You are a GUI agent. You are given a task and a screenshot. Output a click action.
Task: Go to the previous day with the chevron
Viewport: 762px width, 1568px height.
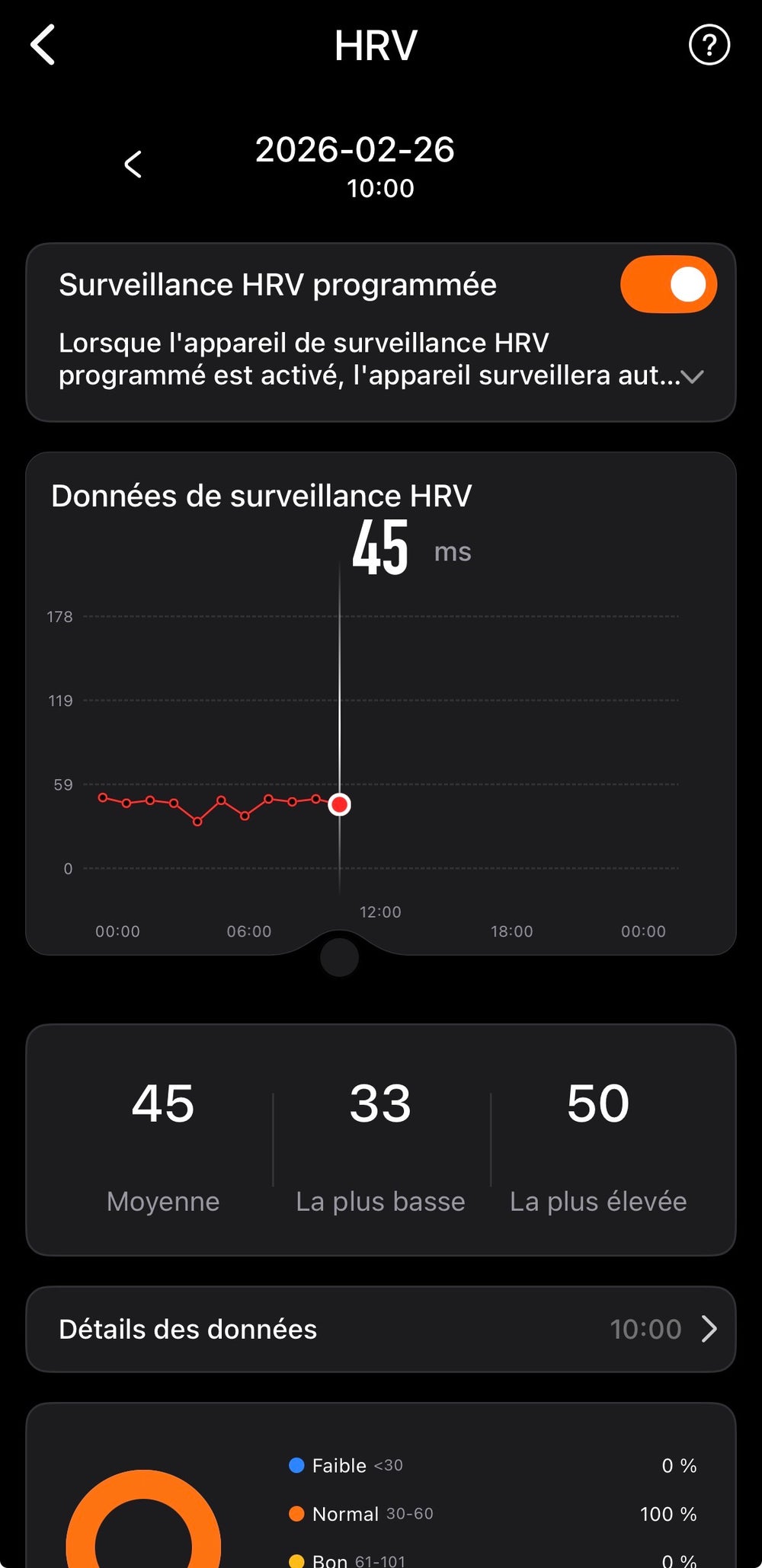coord(133,165)
